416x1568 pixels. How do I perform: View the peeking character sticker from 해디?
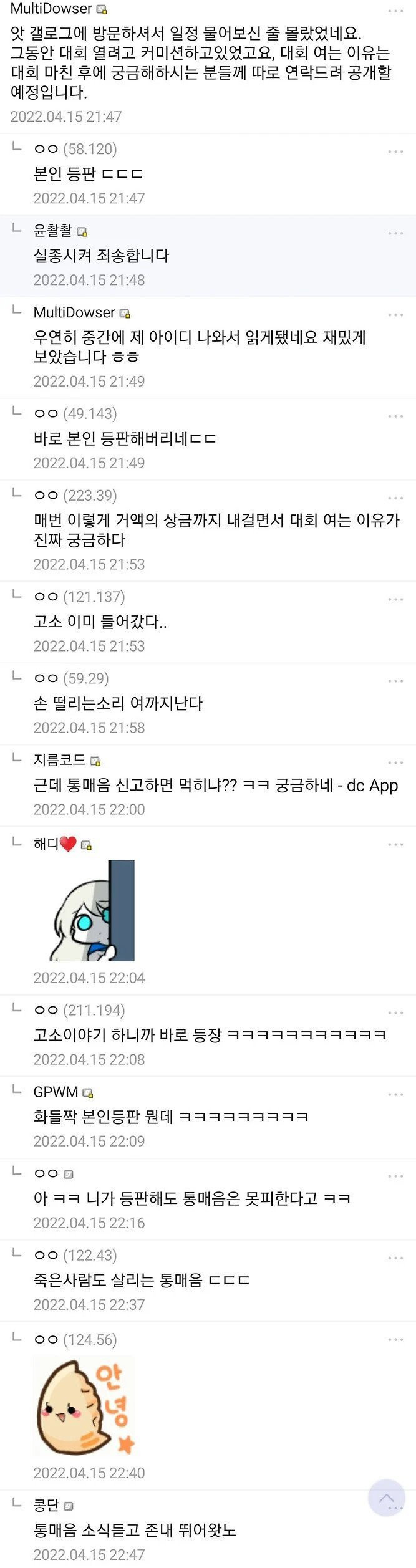[92, 910]
